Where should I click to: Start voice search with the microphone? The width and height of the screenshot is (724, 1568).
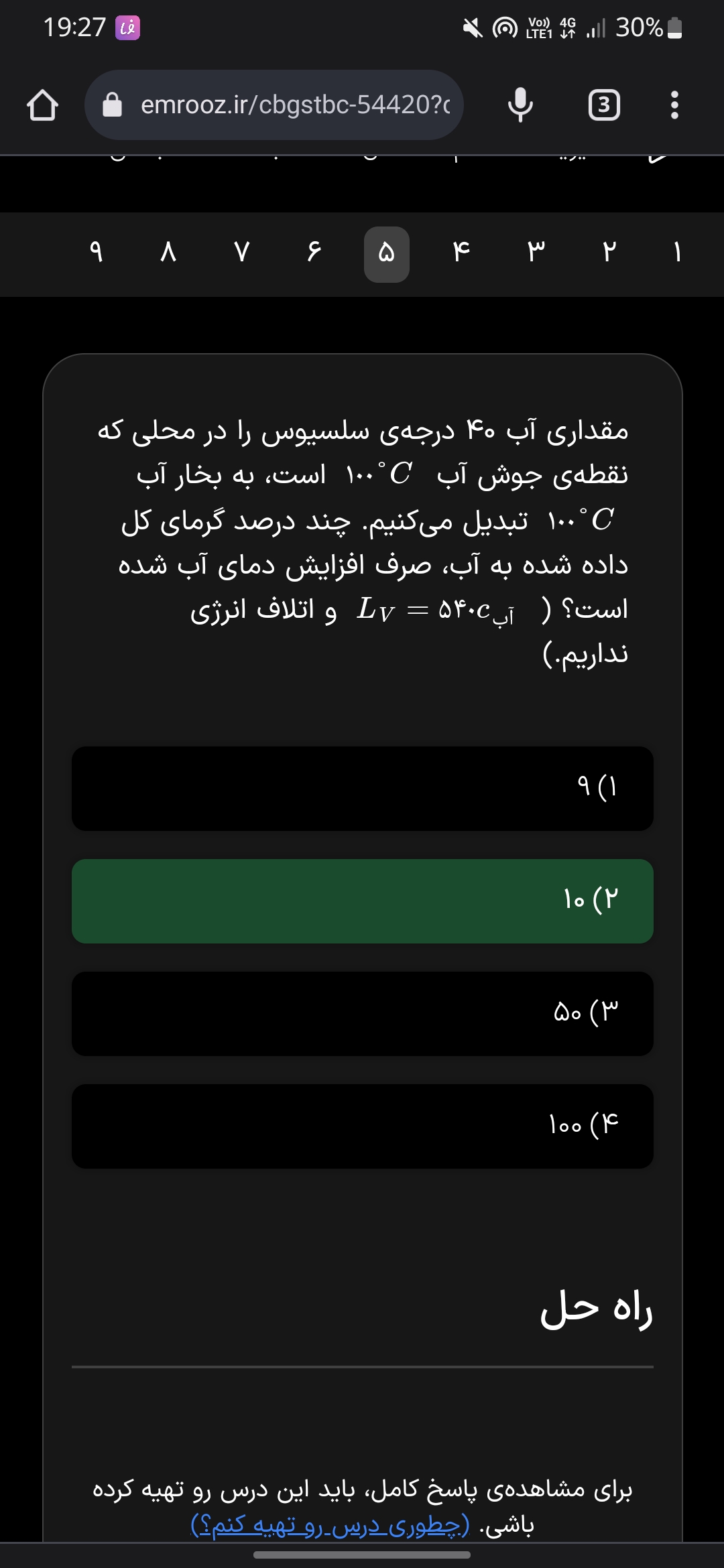[520, 105]
